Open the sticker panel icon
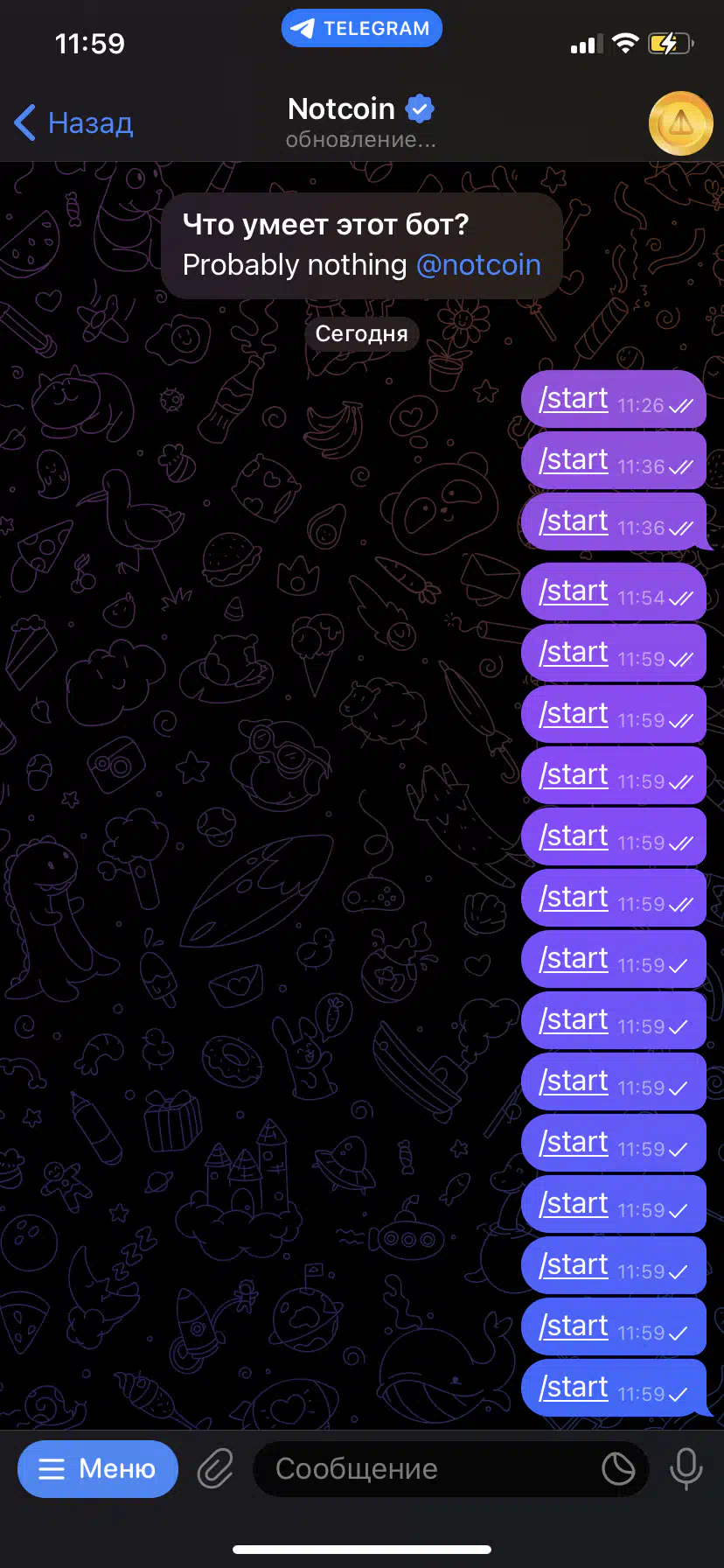This screenshot has height=1568, width=724. pyautogui.click(x=618, y=1468)
